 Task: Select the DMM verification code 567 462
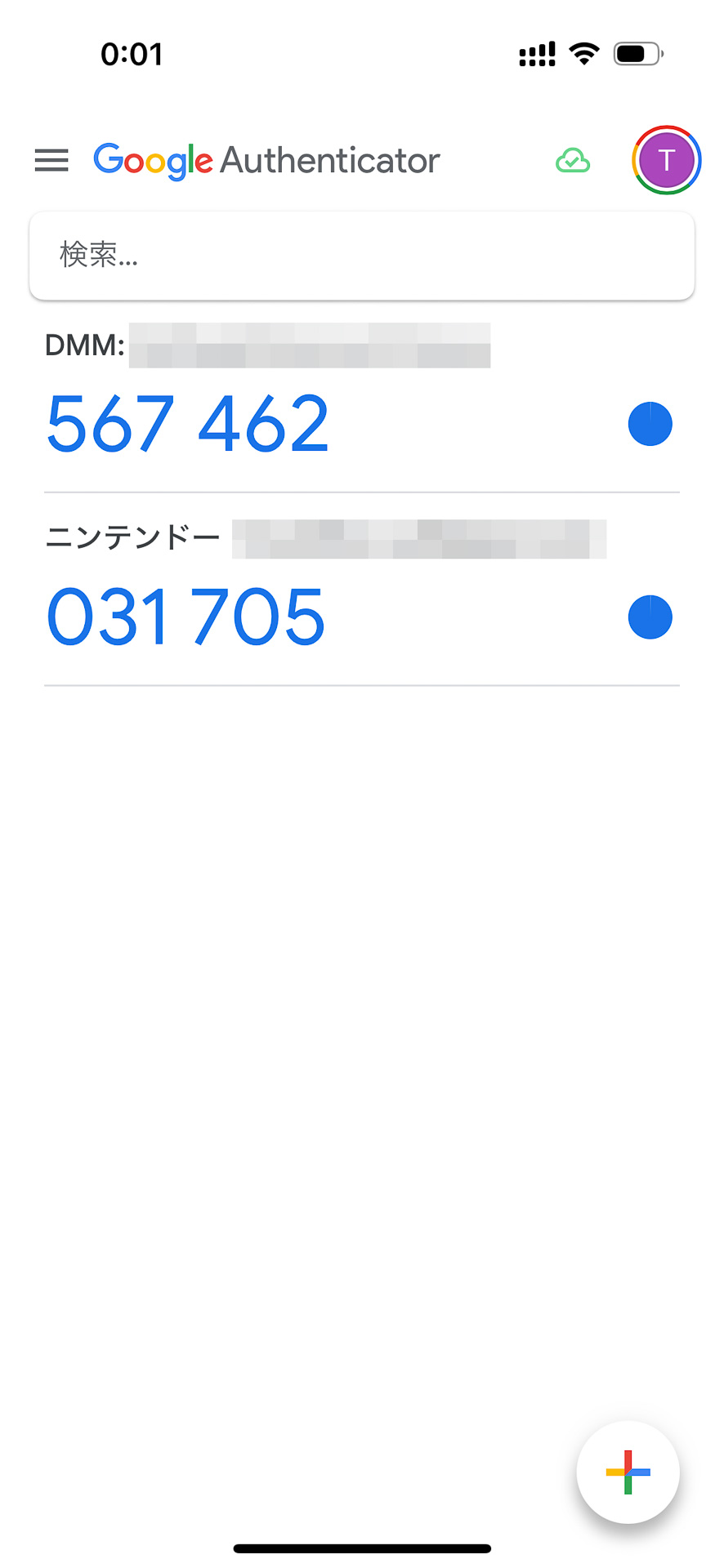[187, 423]
